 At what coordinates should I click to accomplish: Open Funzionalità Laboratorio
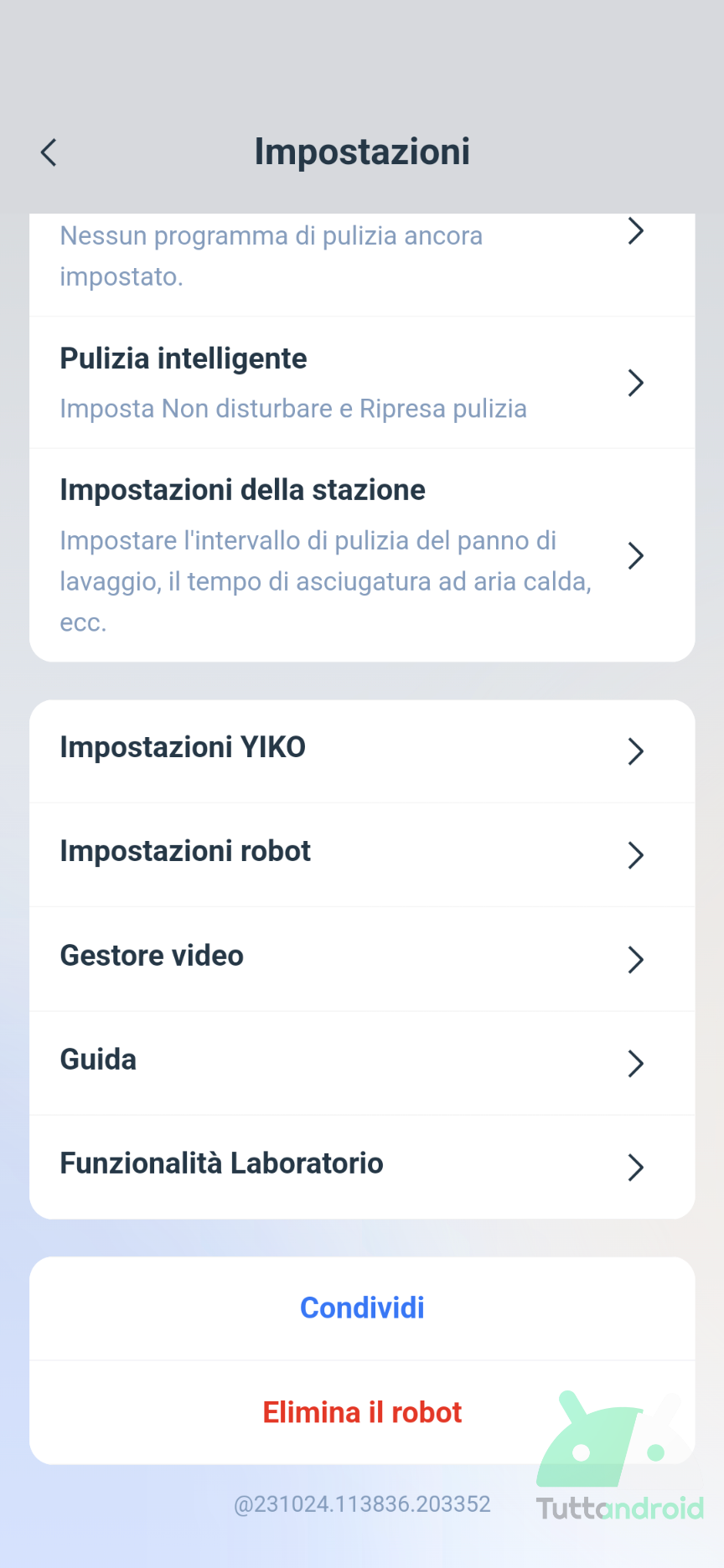[362, 1167]
